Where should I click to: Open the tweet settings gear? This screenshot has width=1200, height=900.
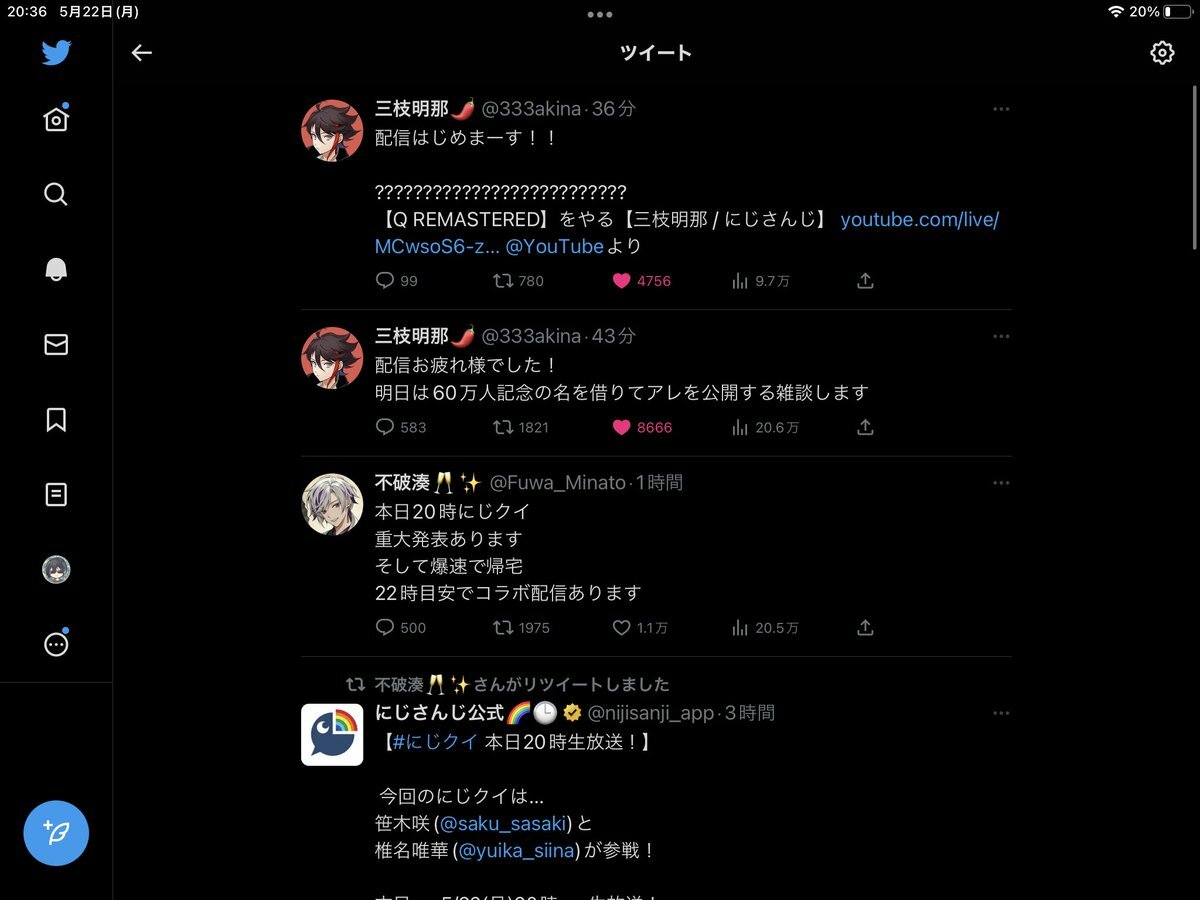(x=1161, y=53)
